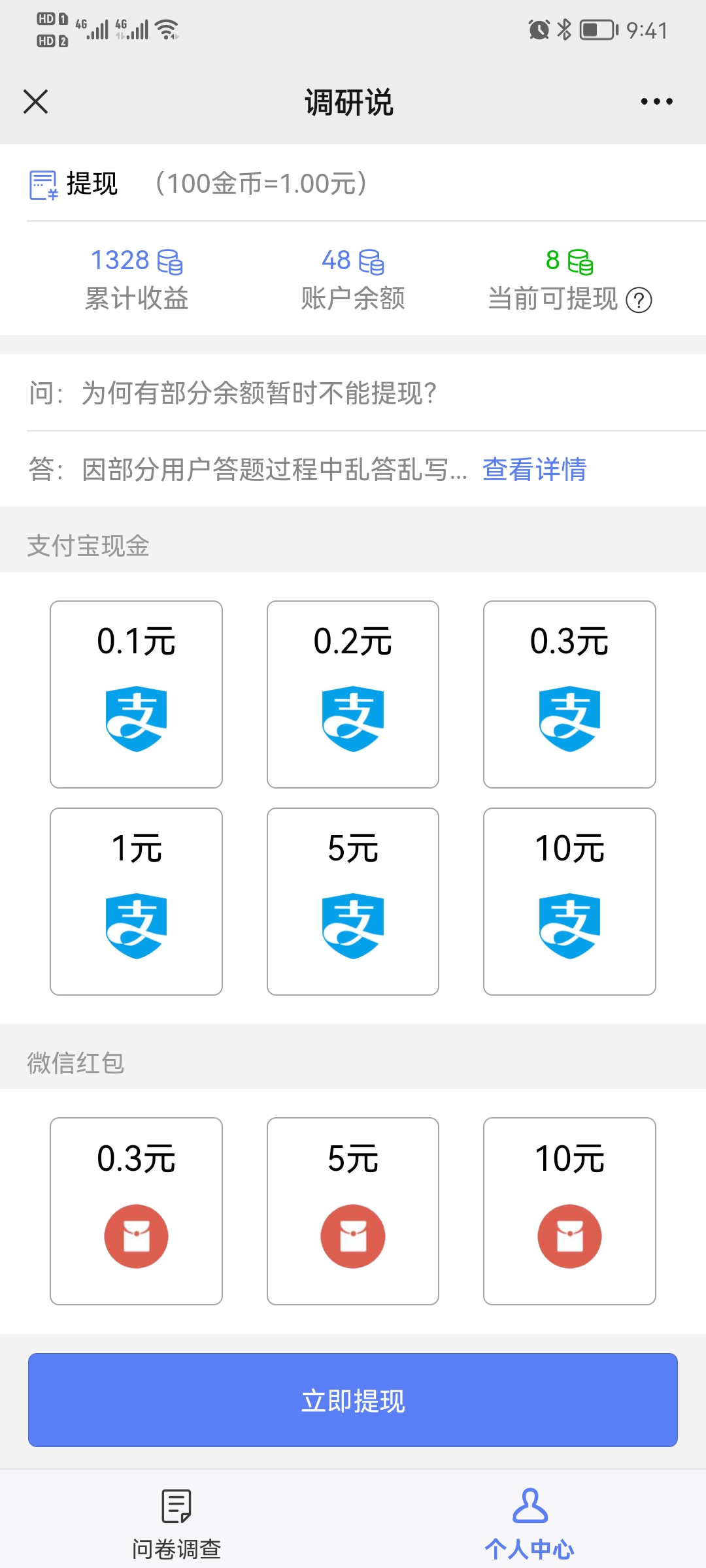Pick the 10元 WeChat red packet

pos(569,1211)
